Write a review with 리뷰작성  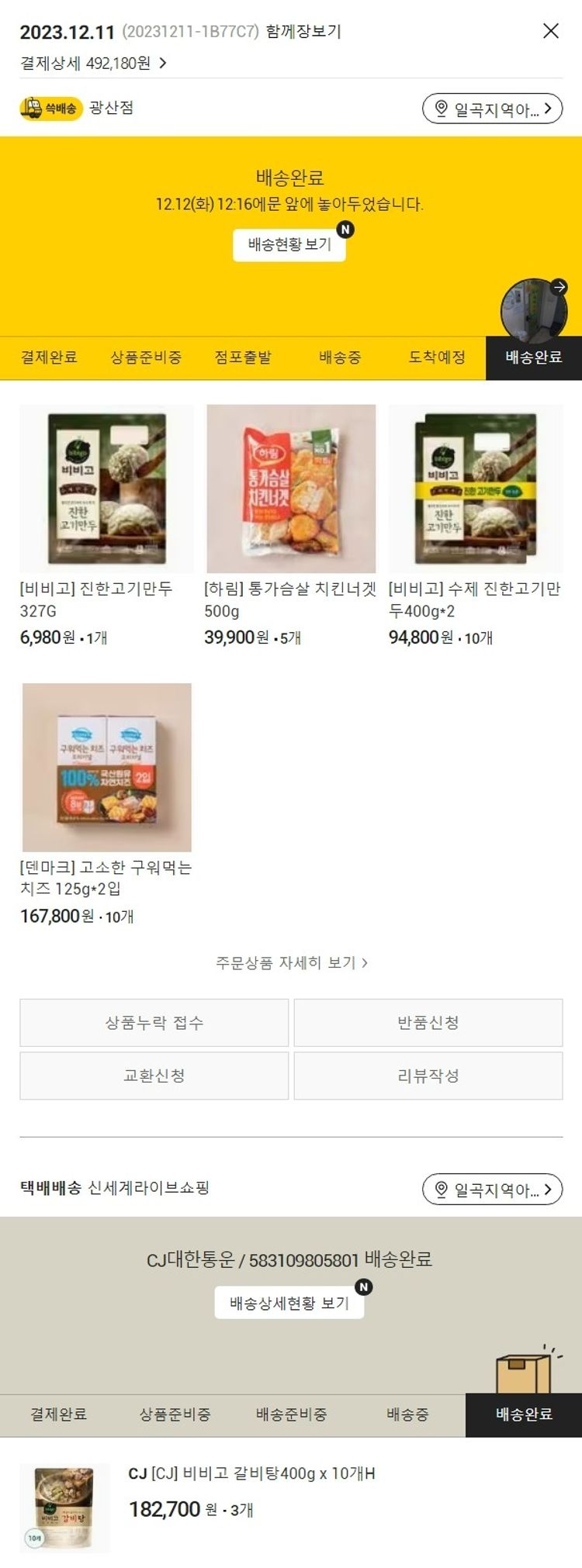428,1076
